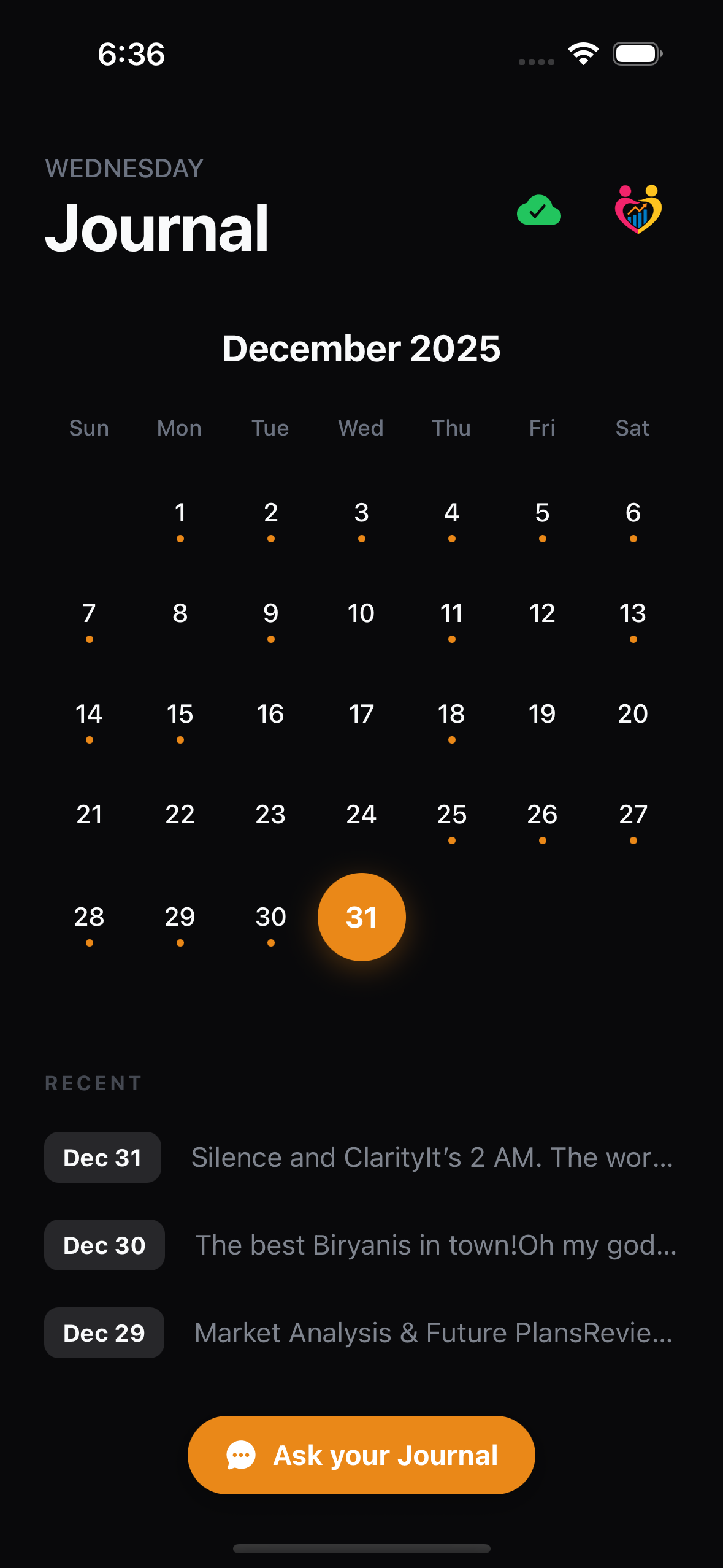Tap the entry dot under December 18
723x1568 pixels.
[451, 739]
